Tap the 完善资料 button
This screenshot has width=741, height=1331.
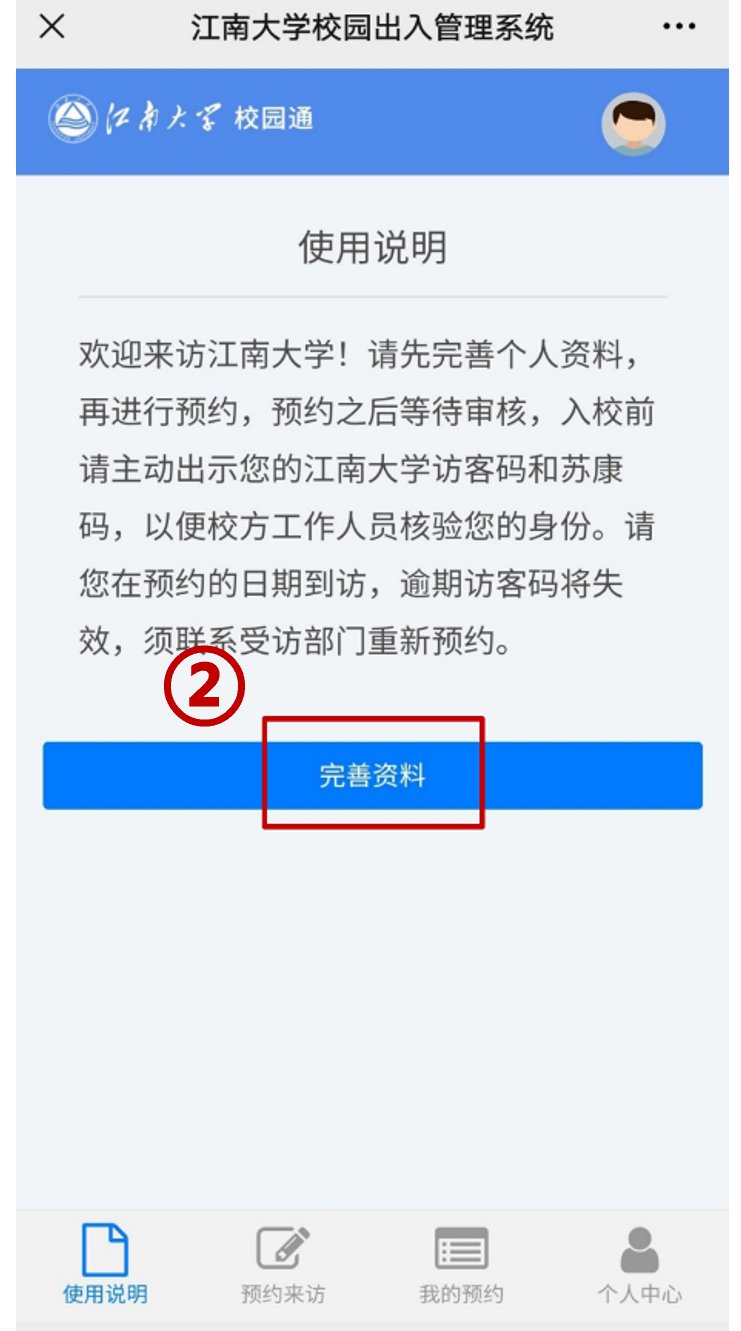(x=372, y=776)
